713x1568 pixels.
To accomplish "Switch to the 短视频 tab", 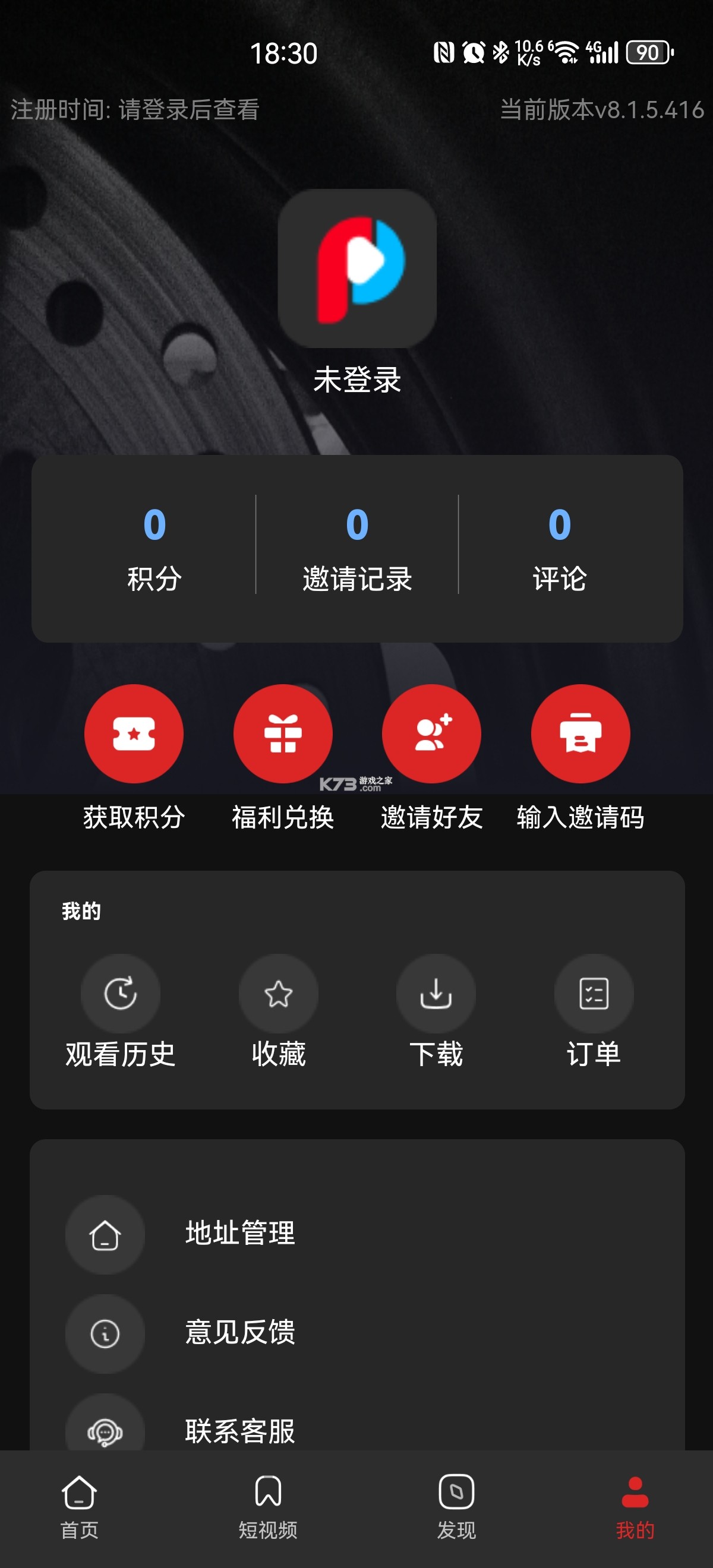I will (x=268, y=1503).
